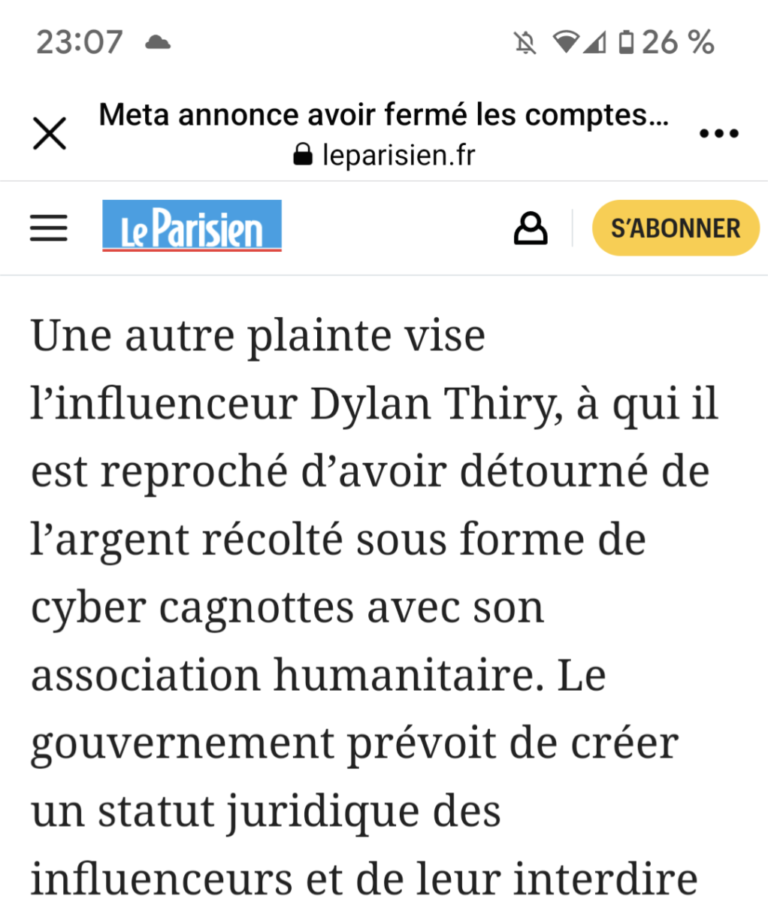Tap the S'ABONNER subscribe button
This screenshot has height=902, width=768.
[x=675, y=228]
